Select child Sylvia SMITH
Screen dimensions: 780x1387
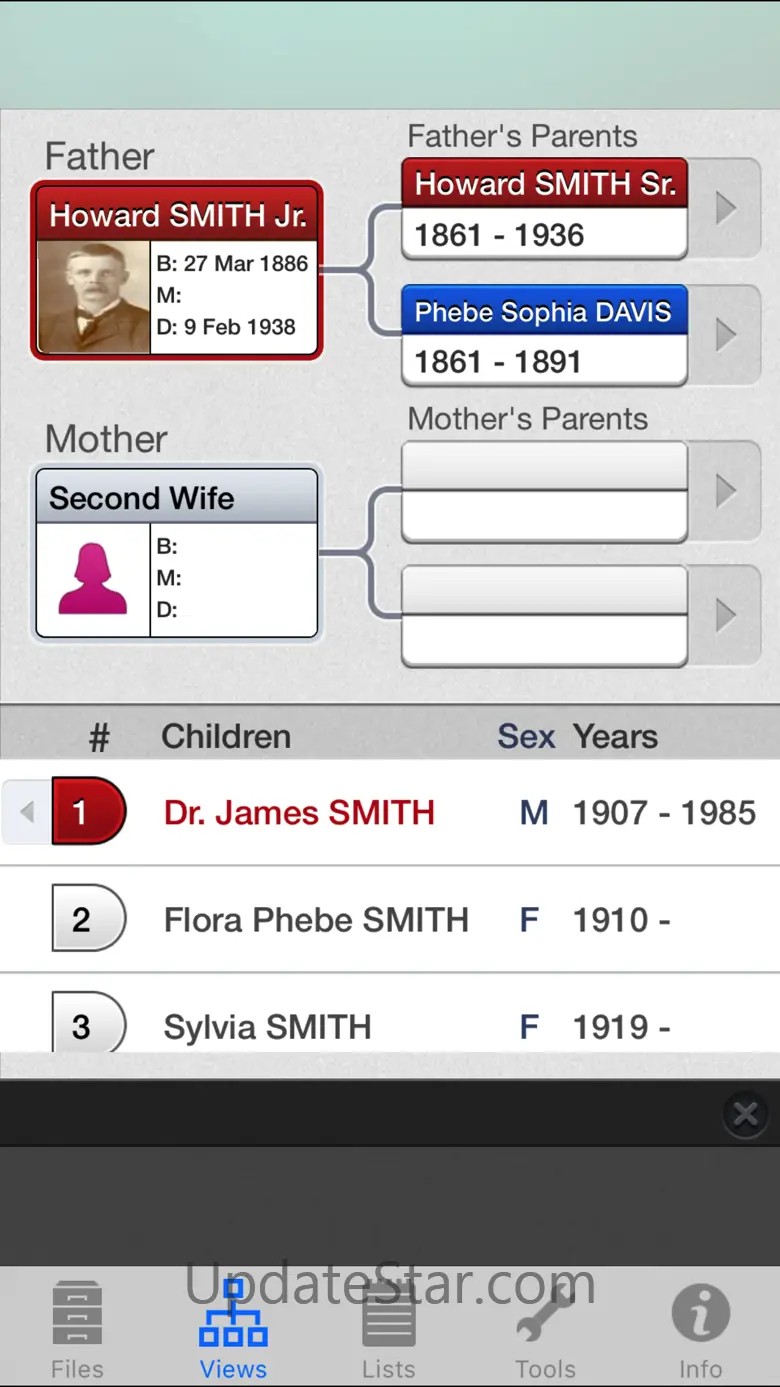click(267, 1027)
